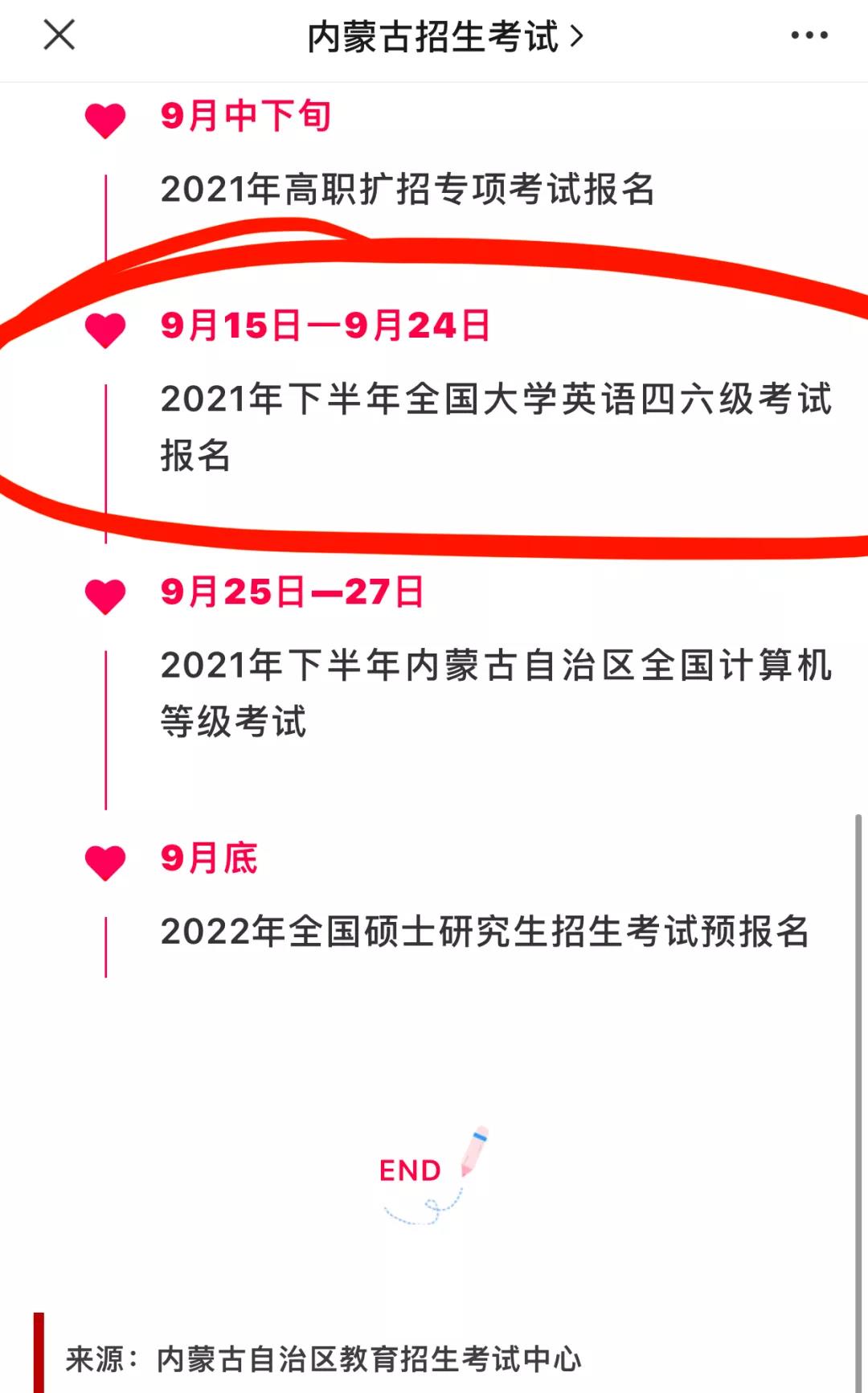This screenshot has width=868, height=1393.
Task: Open the three-dot more options menu
Action: tap(807, 35)
